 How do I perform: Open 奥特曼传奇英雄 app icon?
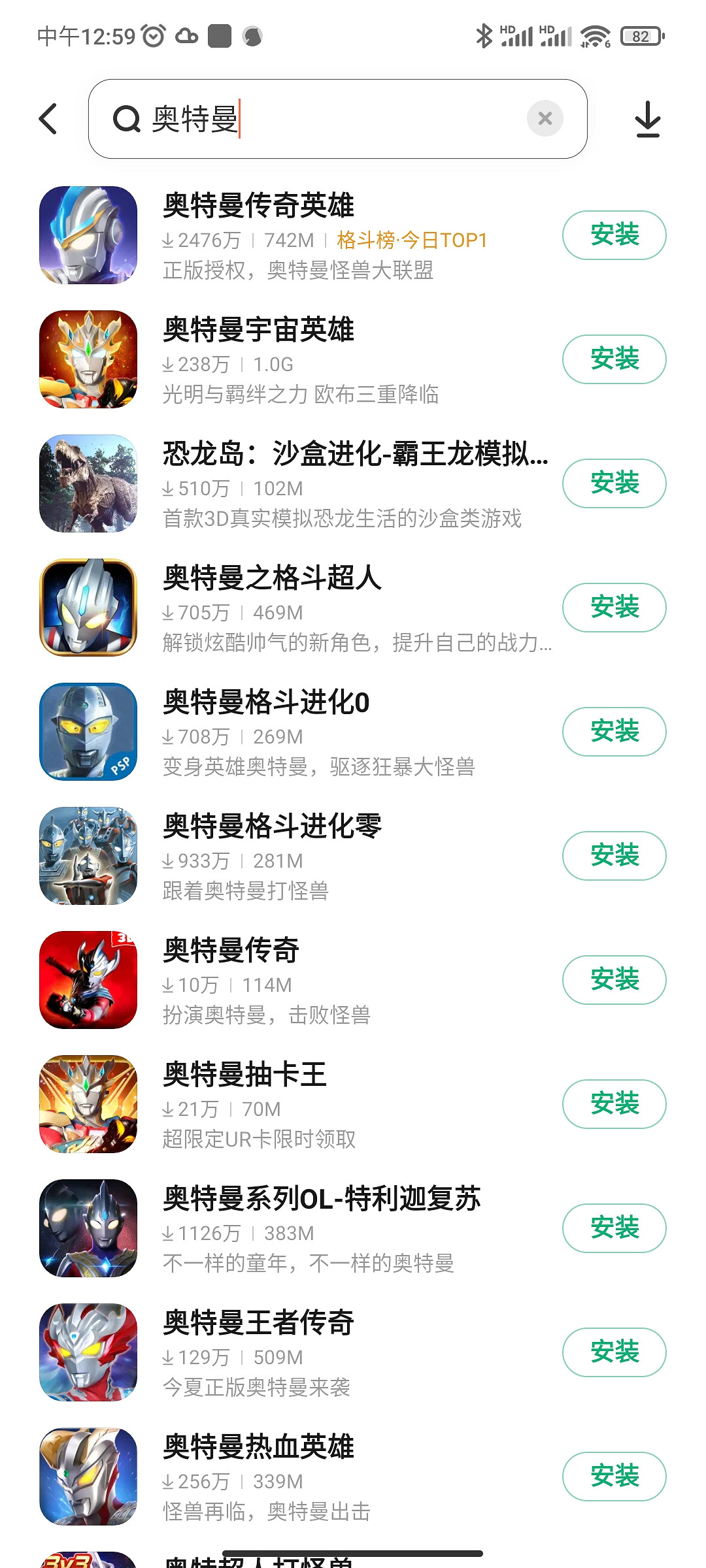coord(89,235)
